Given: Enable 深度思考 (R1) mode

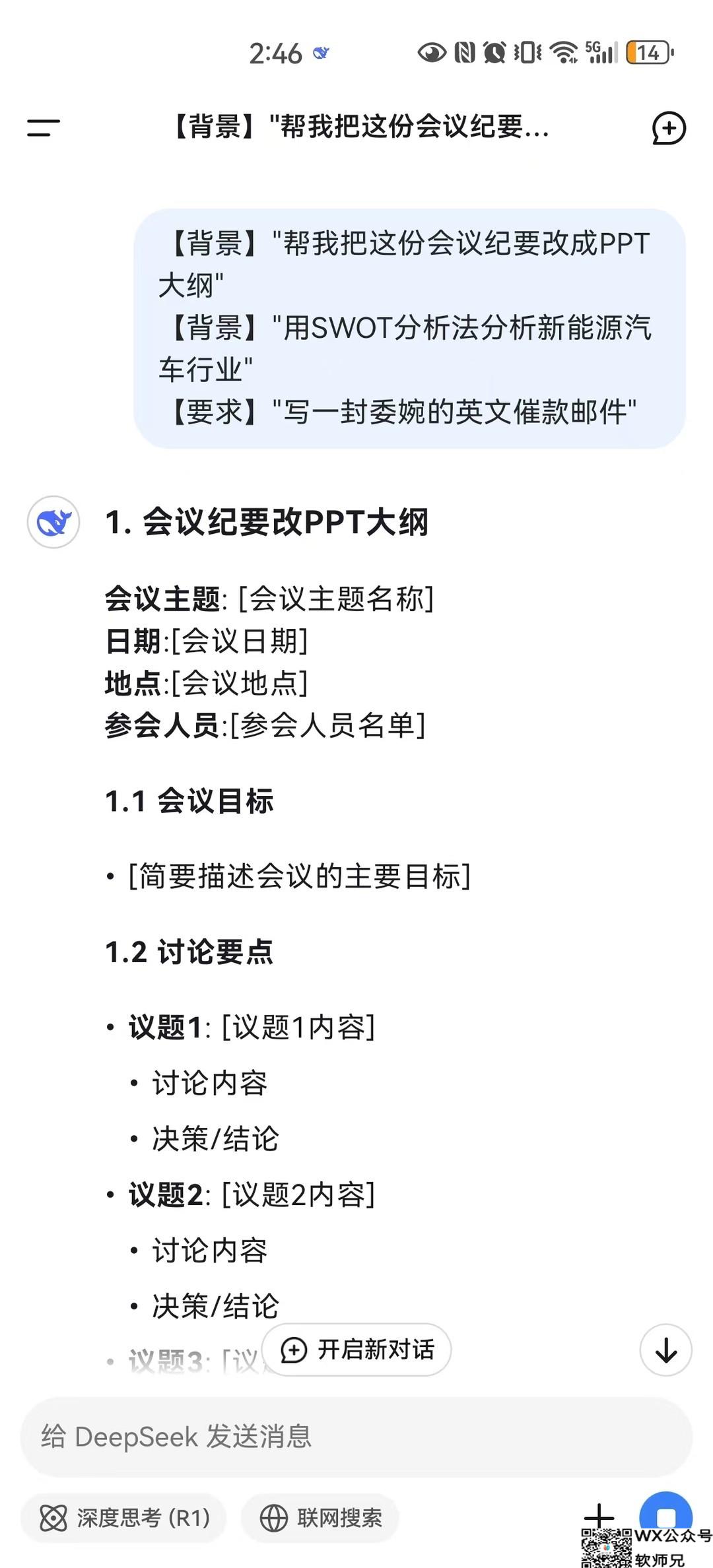Looking at the screenshot, I should pyautogui.click(x=124, y=1518).
